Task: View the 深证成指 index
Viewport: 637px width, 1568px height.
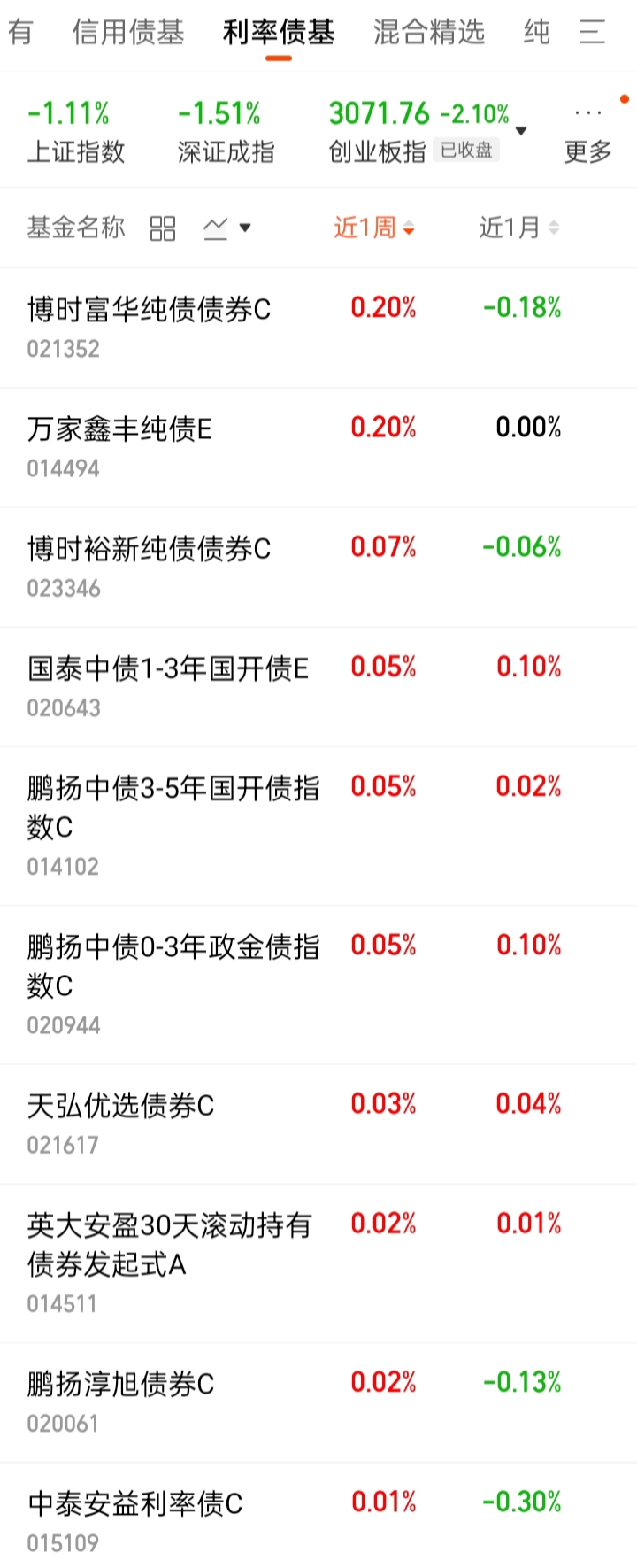Action: tap(226, 133)
